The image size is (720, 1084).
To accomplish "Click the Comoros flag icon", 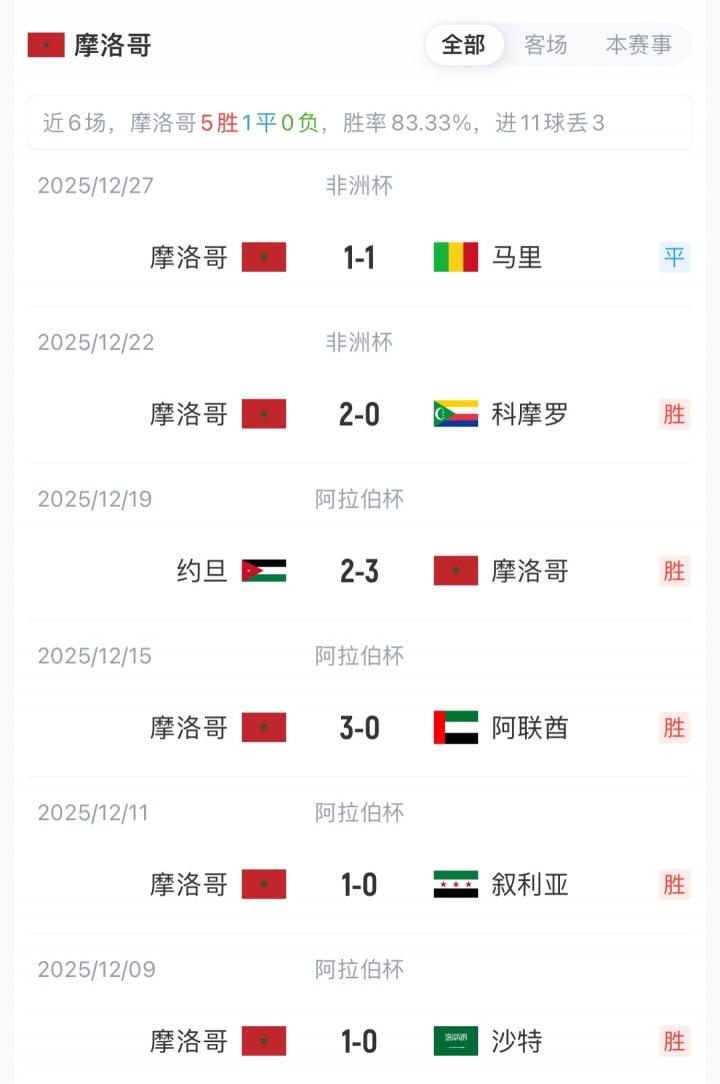I will (456, 414).
